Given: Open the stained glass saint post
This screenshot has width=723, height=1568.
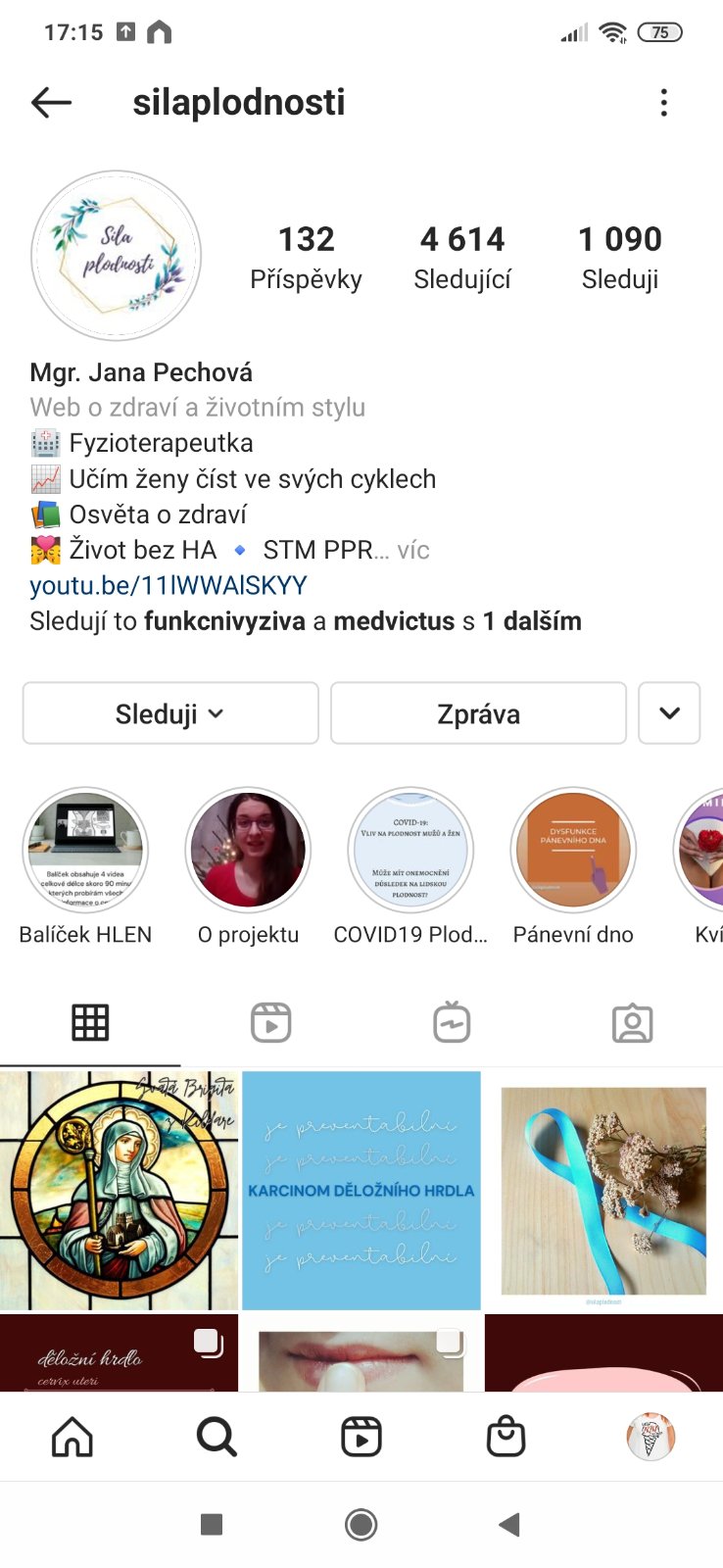Looking at the screenshot, I should (x=119, y=1190).
